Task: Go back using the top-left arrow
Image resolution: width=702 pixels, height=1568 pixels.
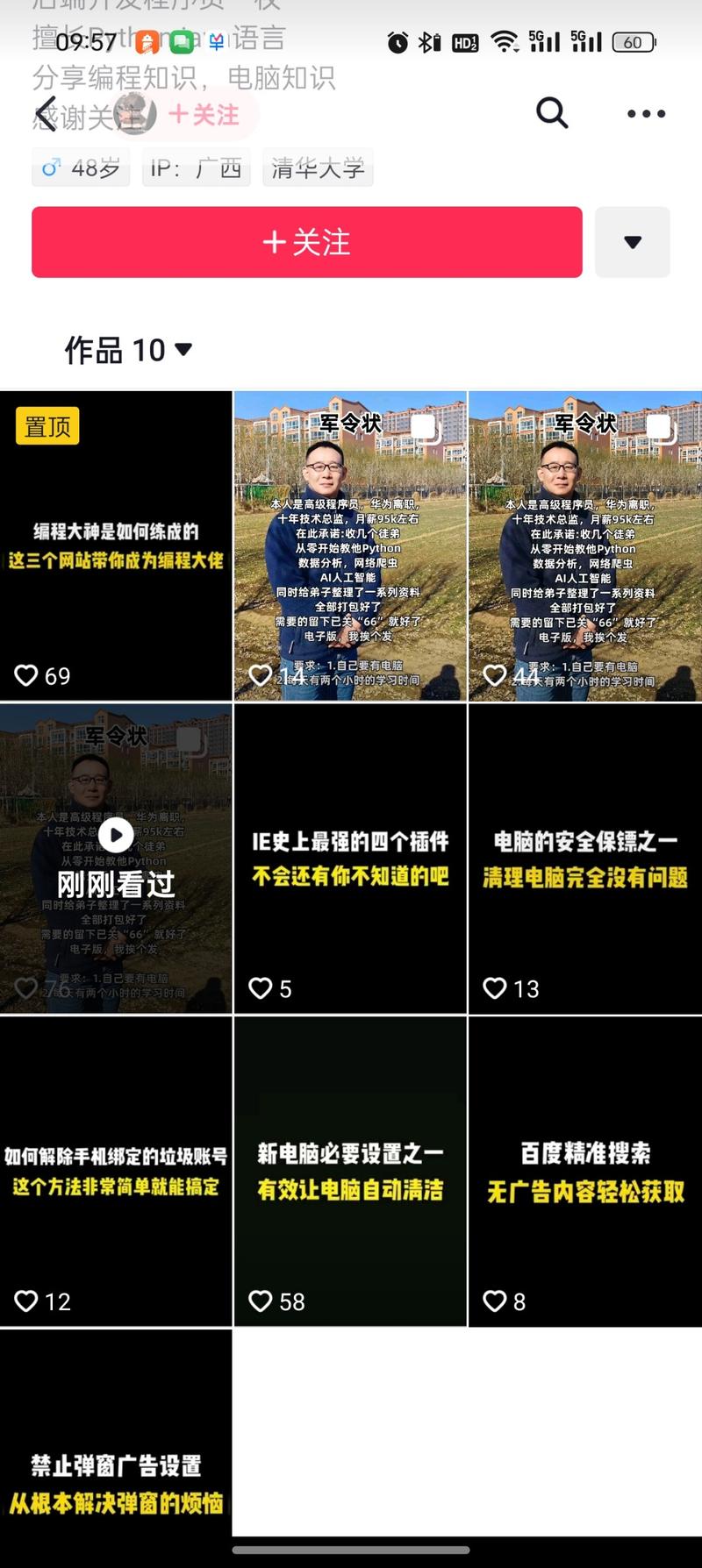Action: coord(47,114)
